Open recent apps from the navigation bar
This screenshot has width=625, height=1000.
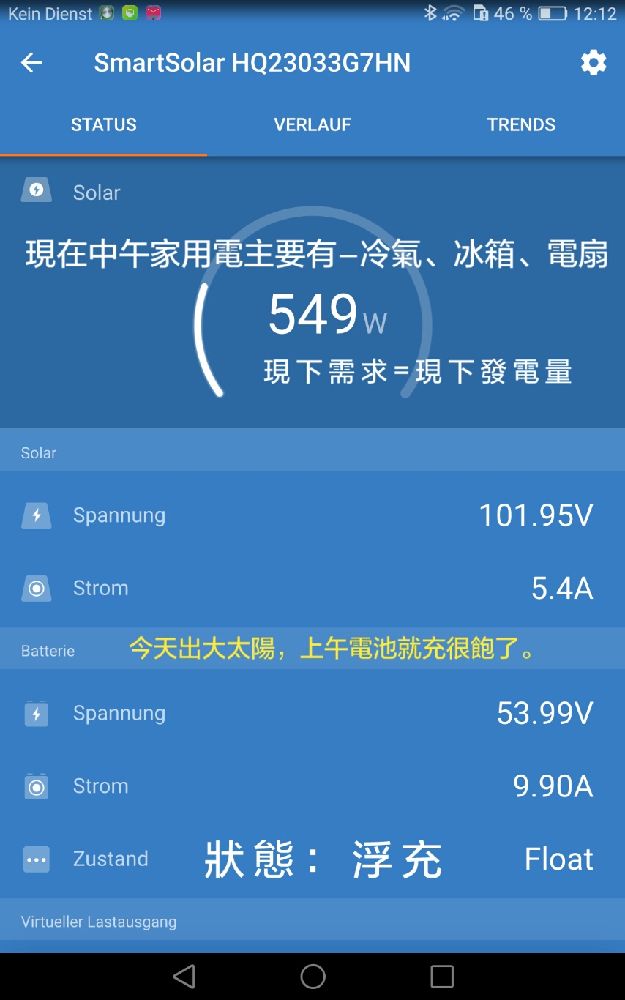[441, 976]
